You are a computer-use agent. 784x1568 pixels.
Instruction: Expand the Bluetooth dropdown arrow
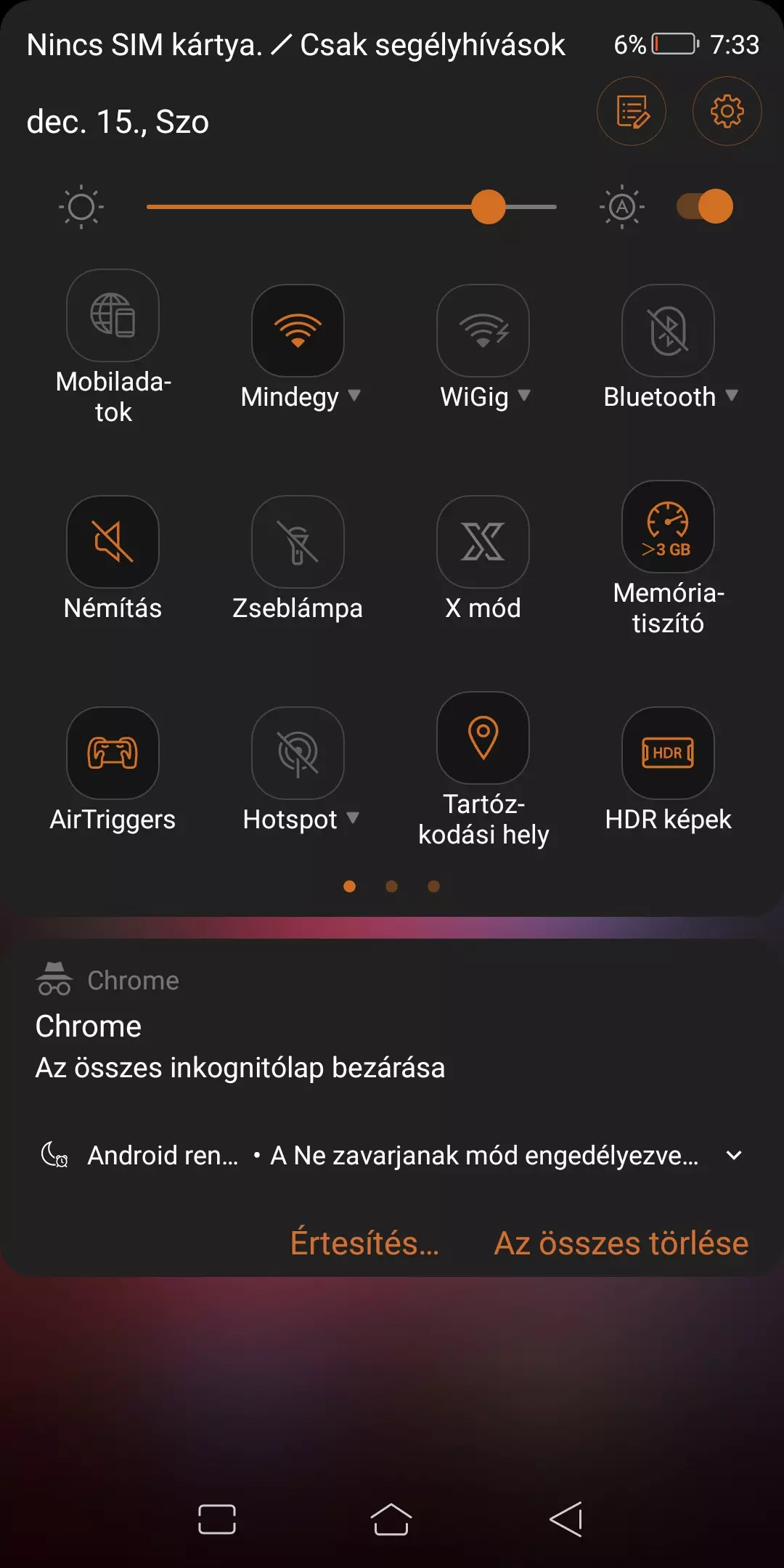[732, 396]
